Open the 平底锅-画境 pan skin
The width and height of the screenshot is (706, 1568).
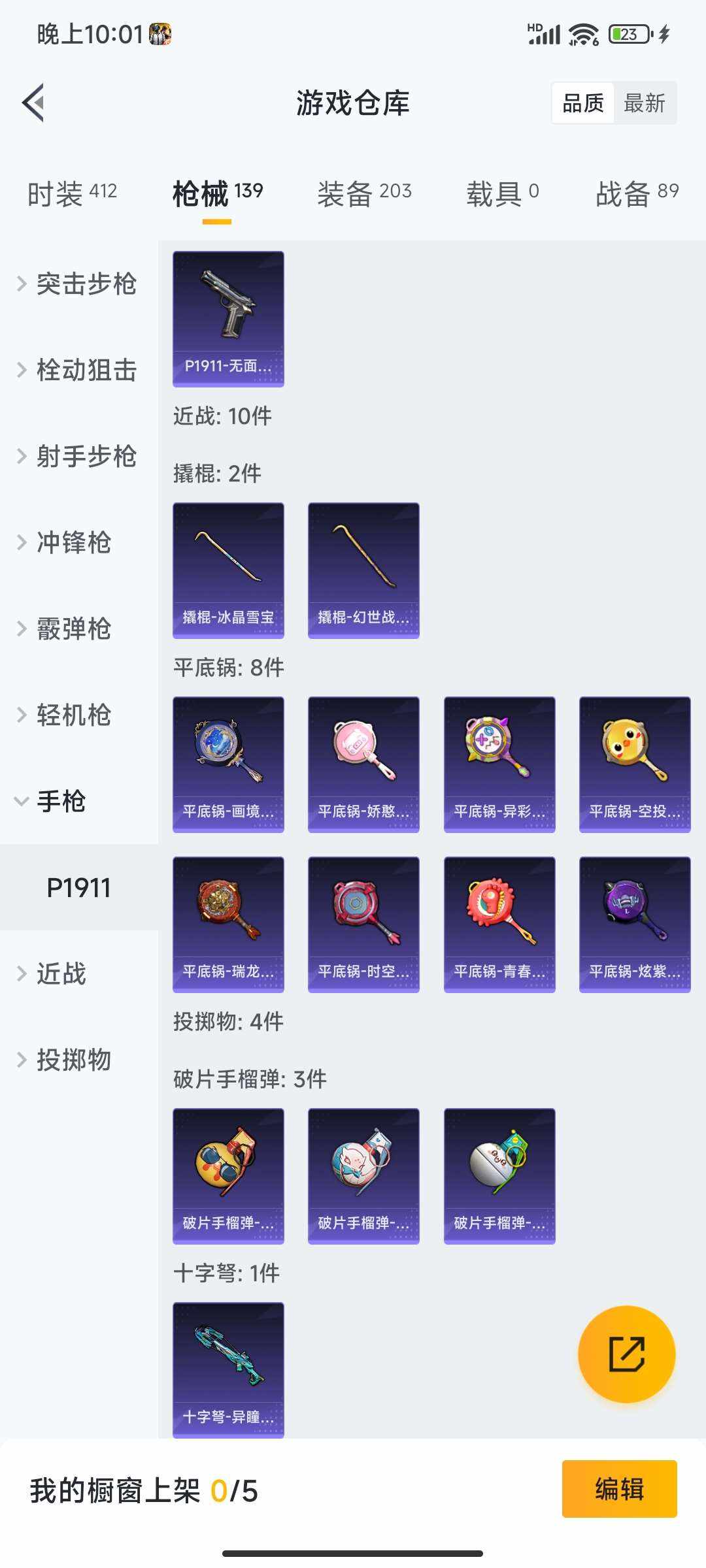click(x=228, y=763)
